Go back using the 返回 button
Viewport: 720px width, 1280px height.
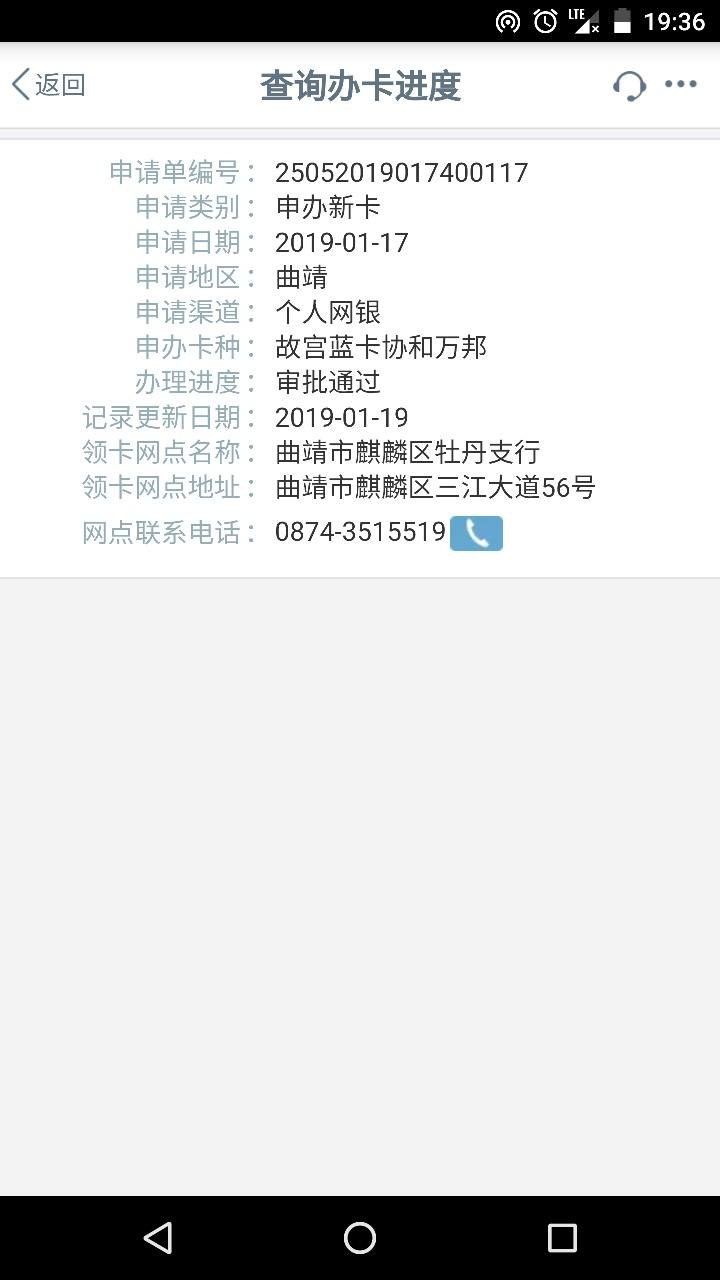tap(48, 85)
